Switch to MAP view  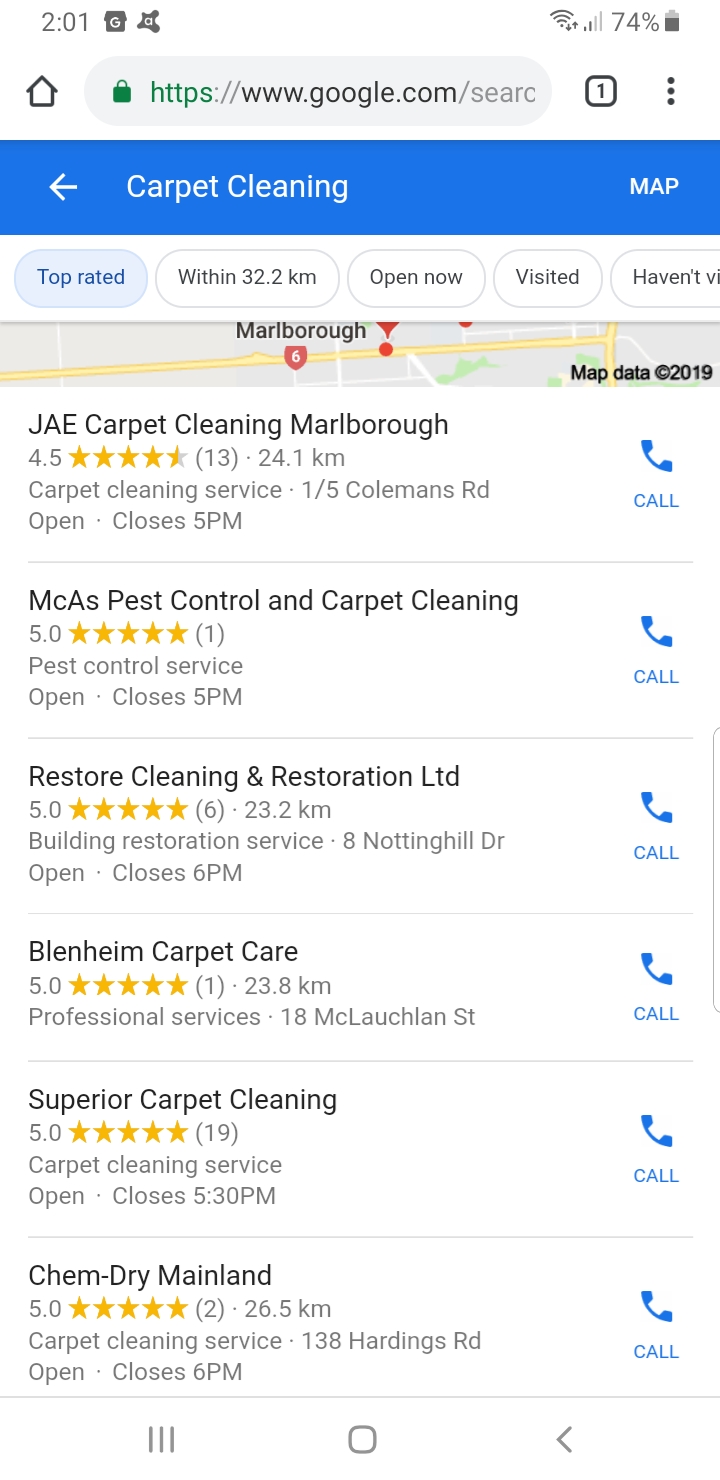[654, 187]
